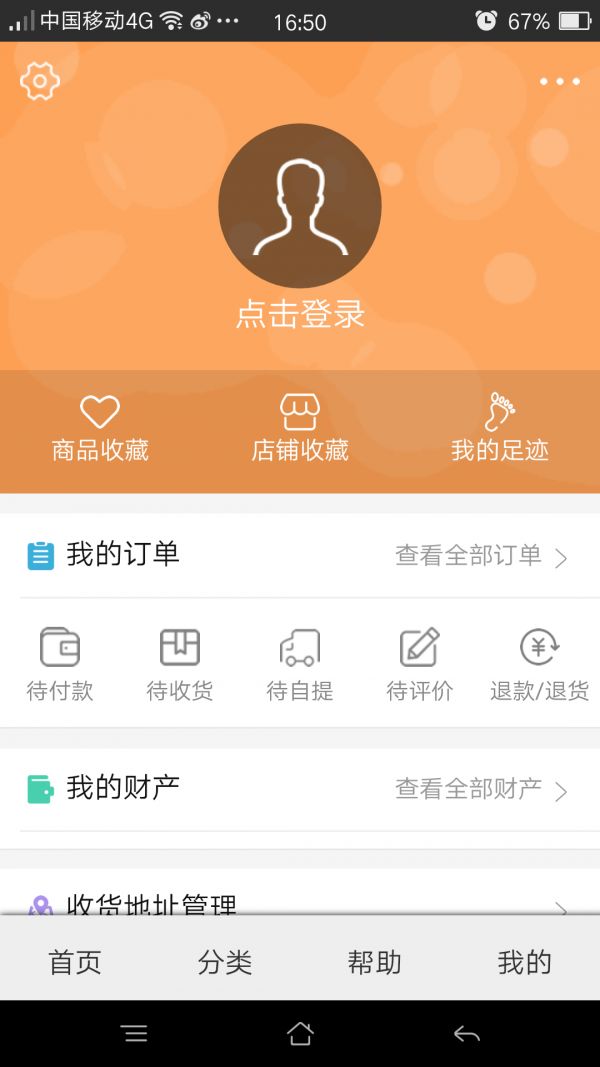Open the three-dot overflow menu
600x1067 pixels.
pos(560,81)
